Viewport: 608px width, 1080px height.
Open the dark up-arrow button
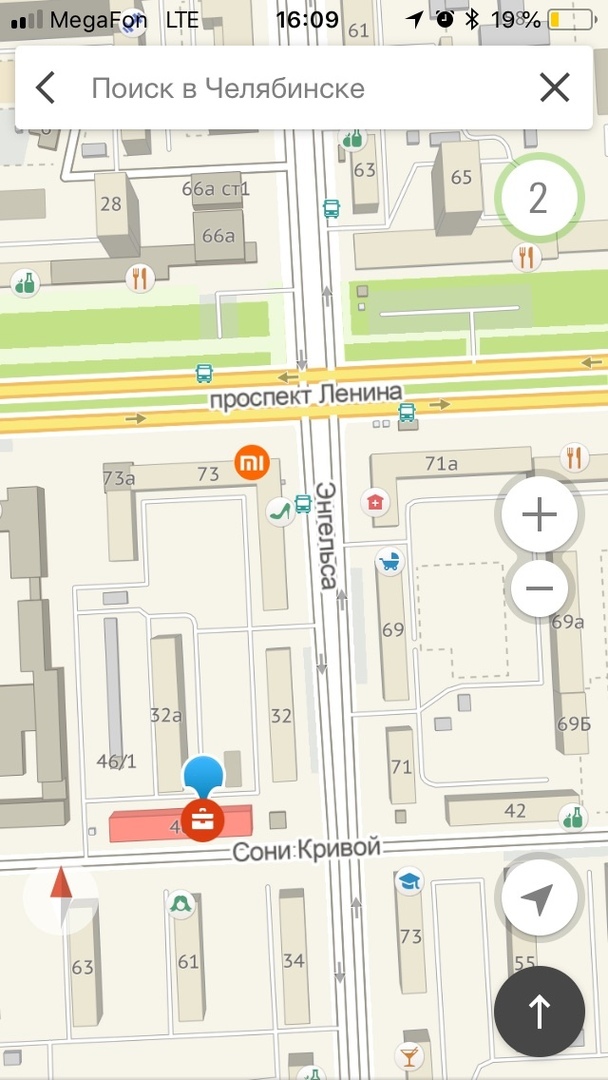(539, 1011)
